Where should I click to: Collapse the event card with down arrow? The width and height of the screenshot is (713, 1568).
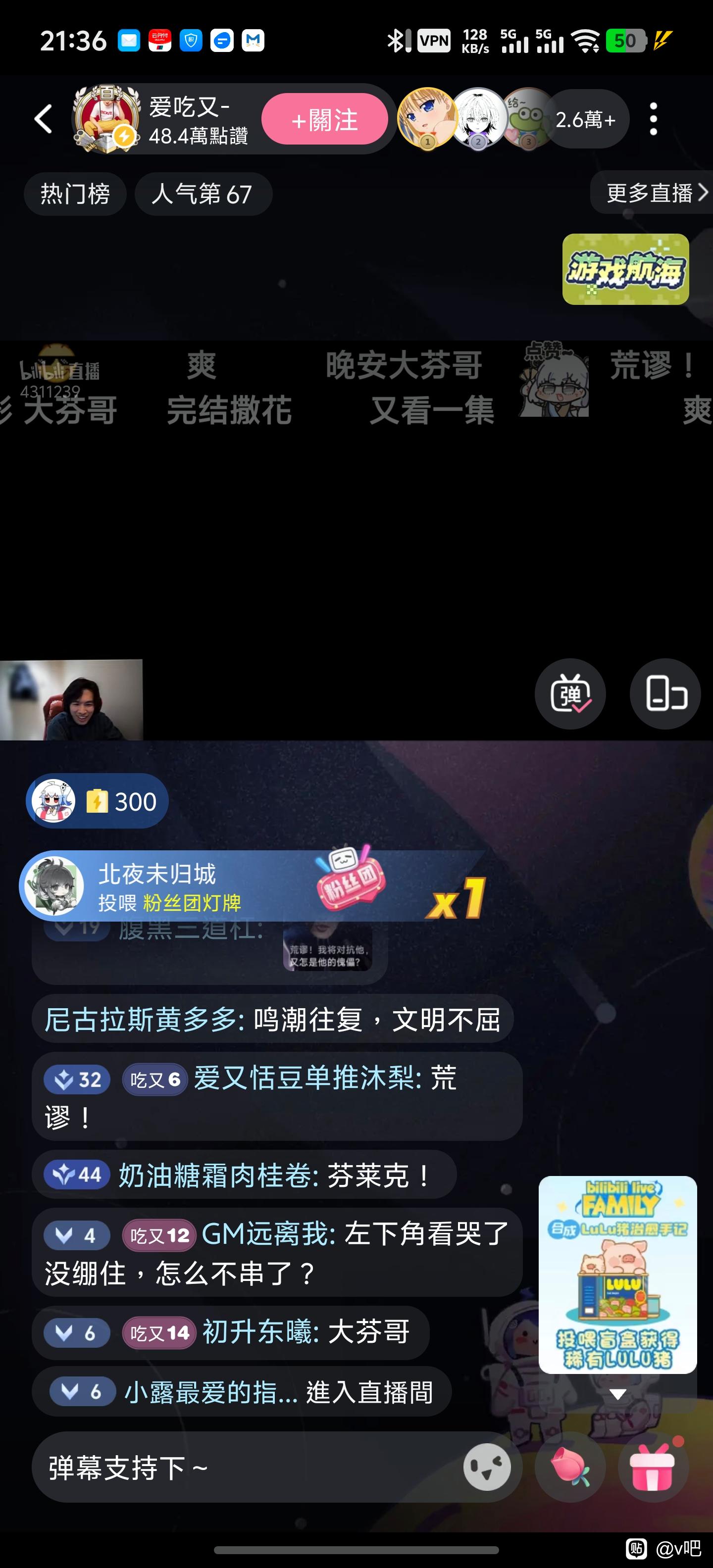coord(618,1394)
